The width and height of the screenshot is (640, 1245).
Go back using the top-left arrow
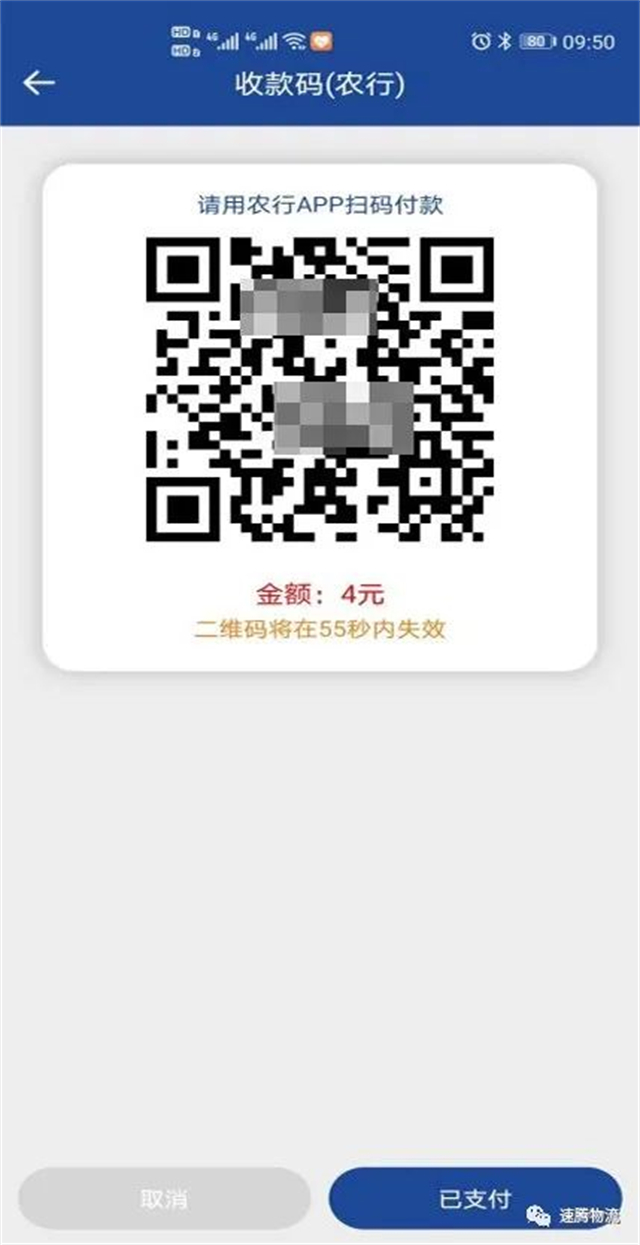[39, 84]
